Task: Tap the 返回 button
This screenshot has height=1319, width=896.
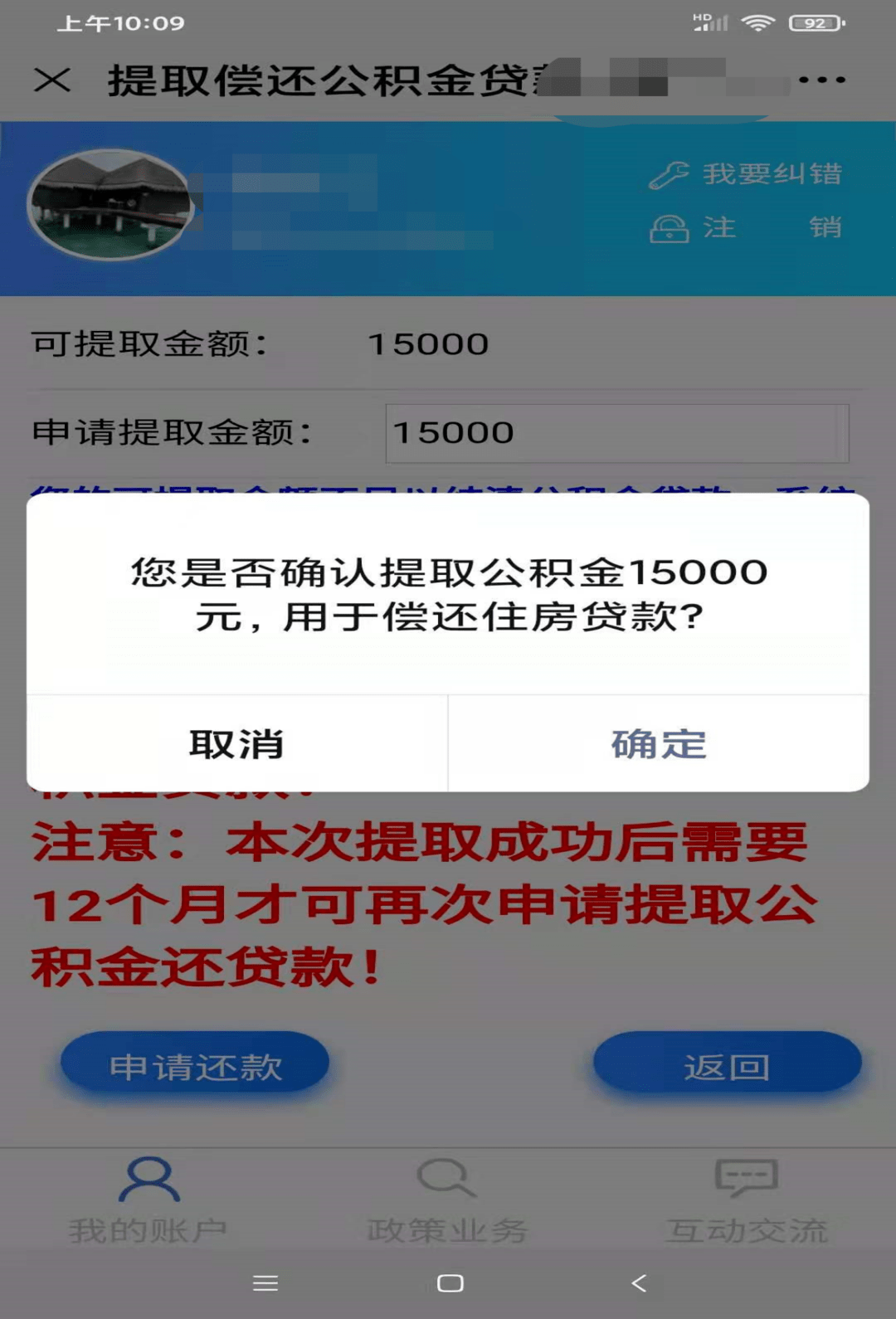Action: (727, 1065)
